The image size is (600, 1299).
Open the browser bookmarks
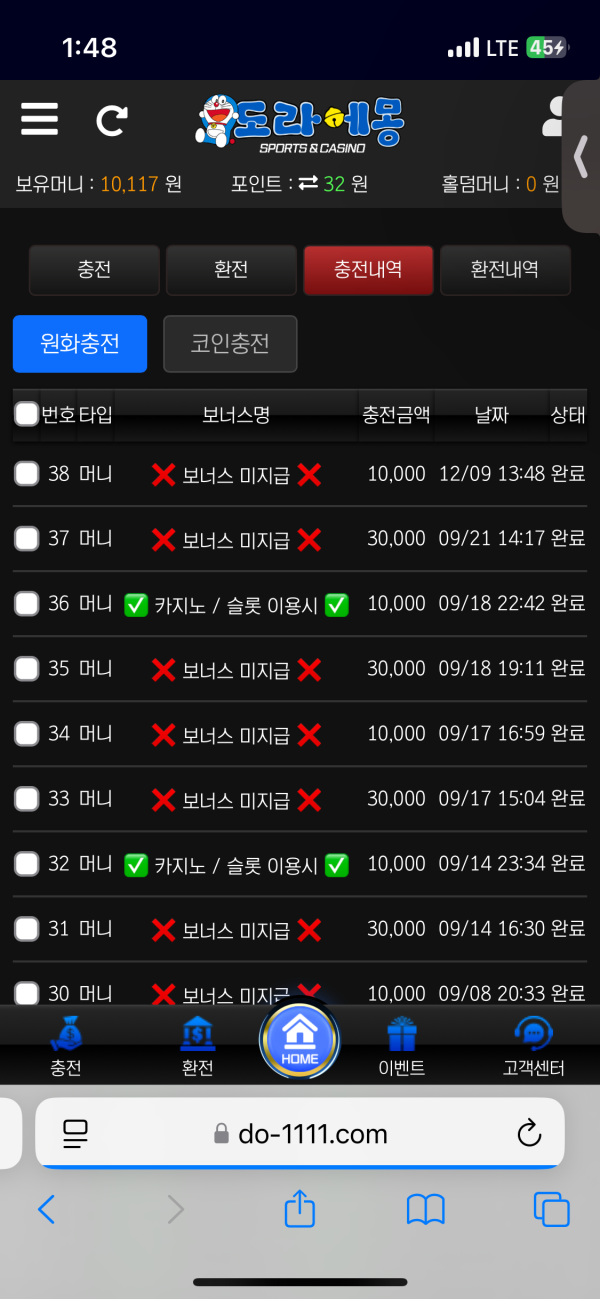coord(425,1210)
